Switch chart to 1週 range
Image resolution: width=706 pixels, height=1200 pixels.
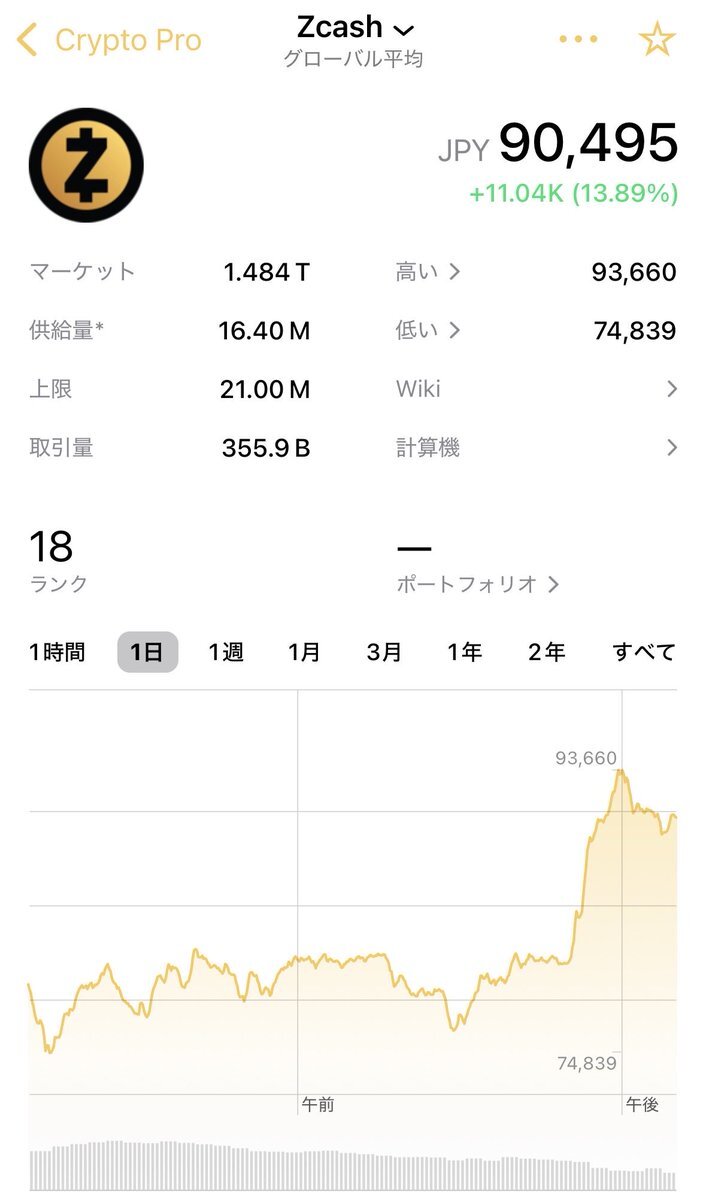226,653
